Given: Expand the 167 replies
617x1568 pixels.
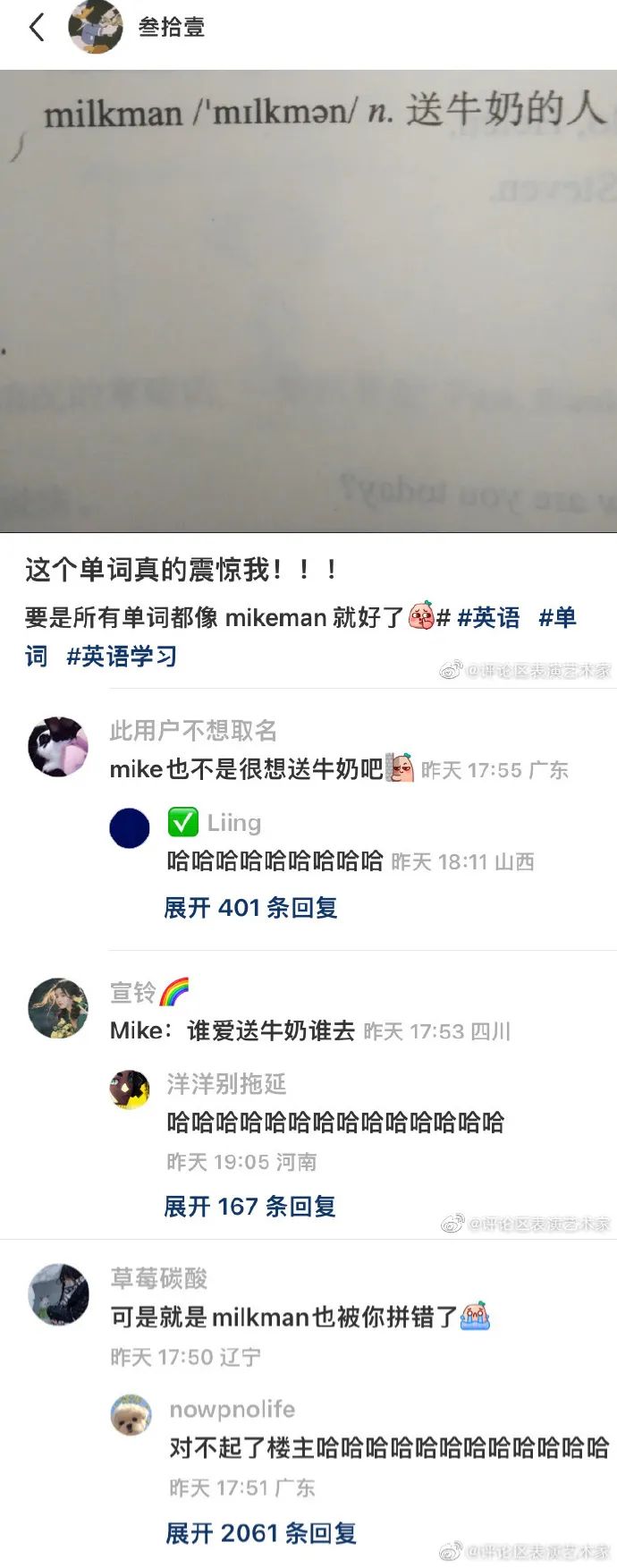Looking at the screenshot, I should click(249, 1207).
